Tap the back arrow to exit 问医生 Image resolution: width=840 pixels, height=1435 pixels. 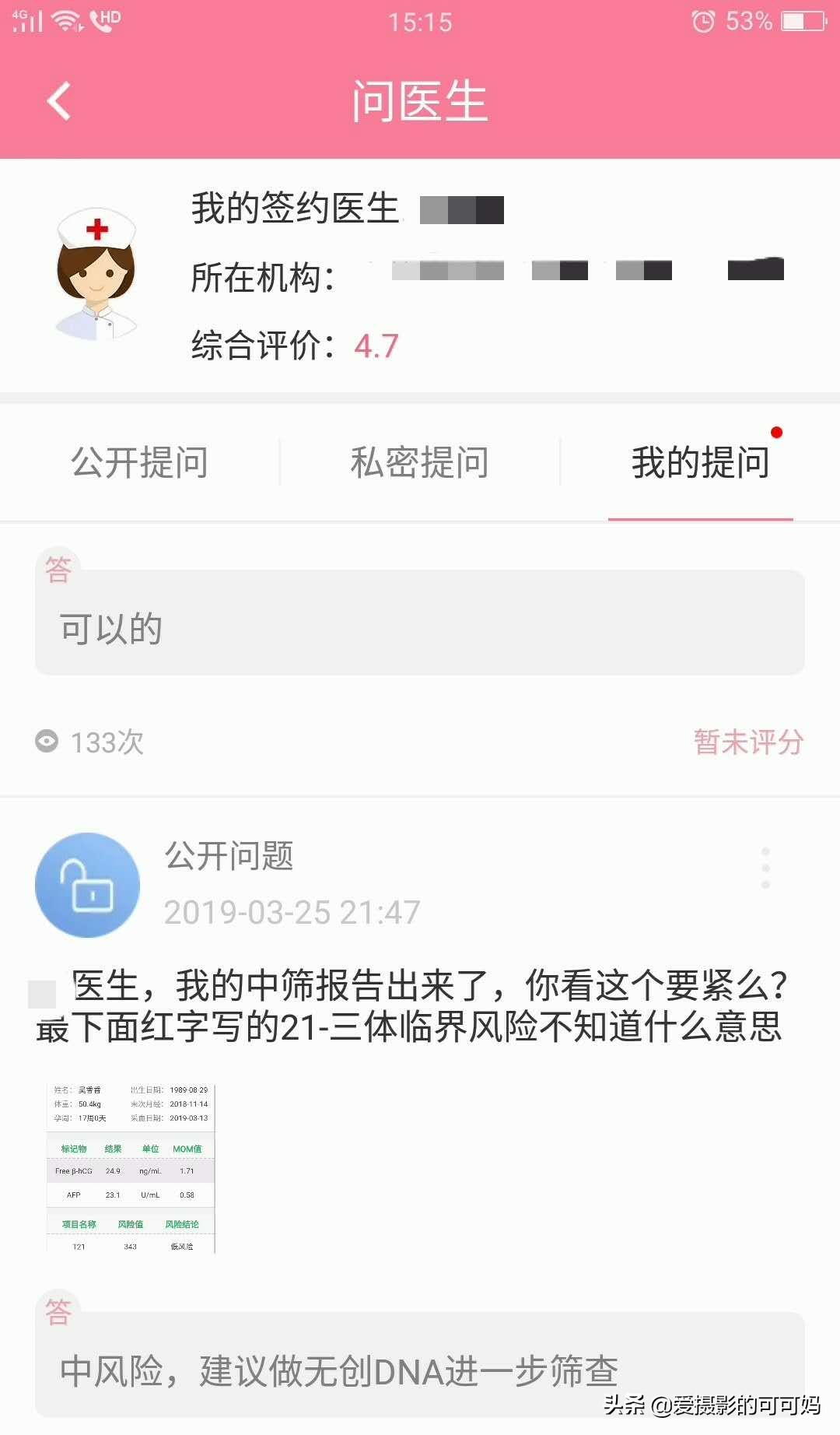pos(57,100)
